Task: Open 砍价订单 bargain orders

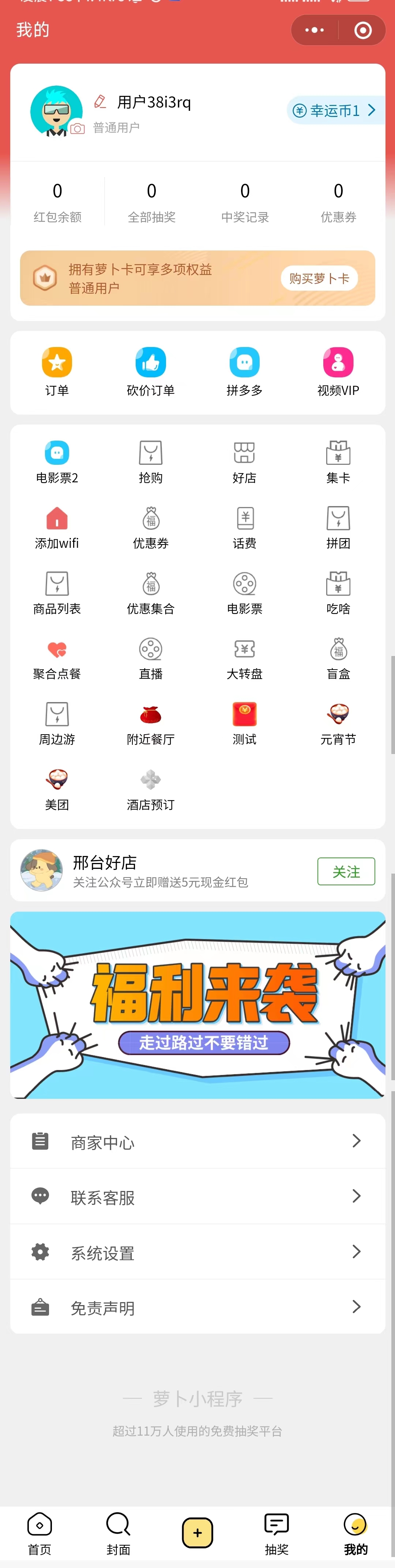Action: [x=151, y=371]
